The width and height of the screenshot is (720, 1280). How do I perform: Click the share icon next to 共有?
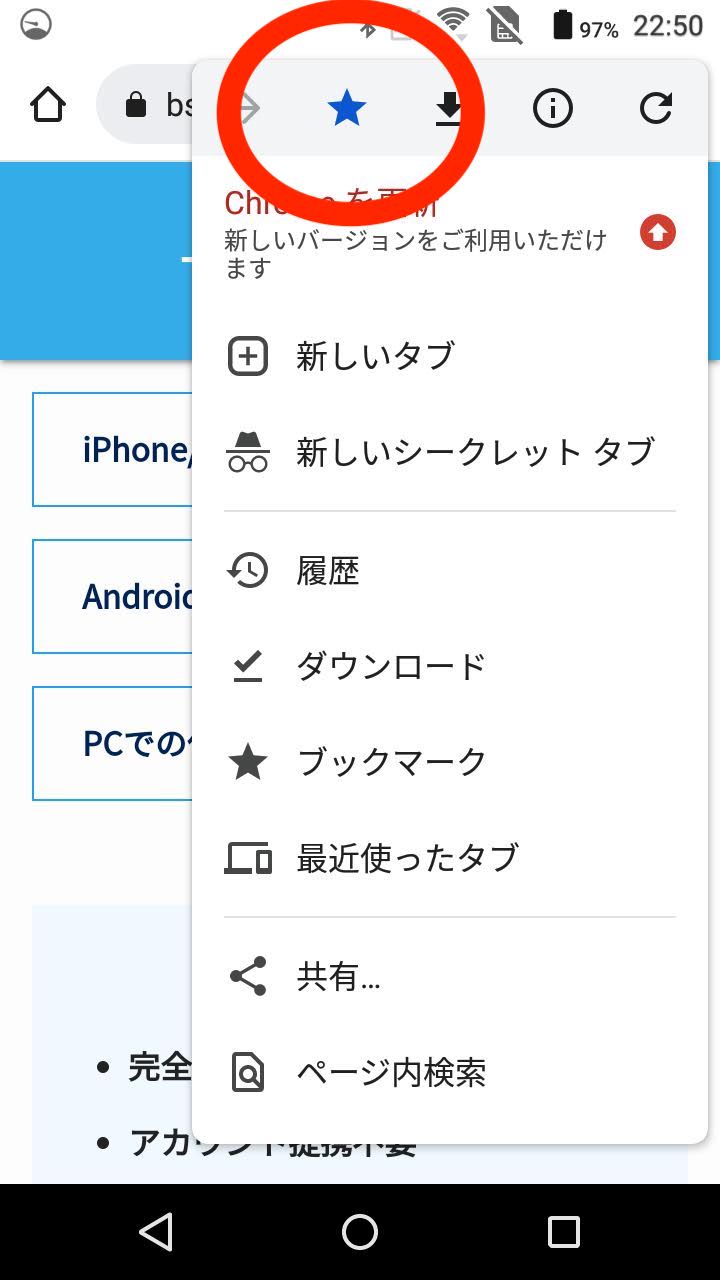[247, 975]
